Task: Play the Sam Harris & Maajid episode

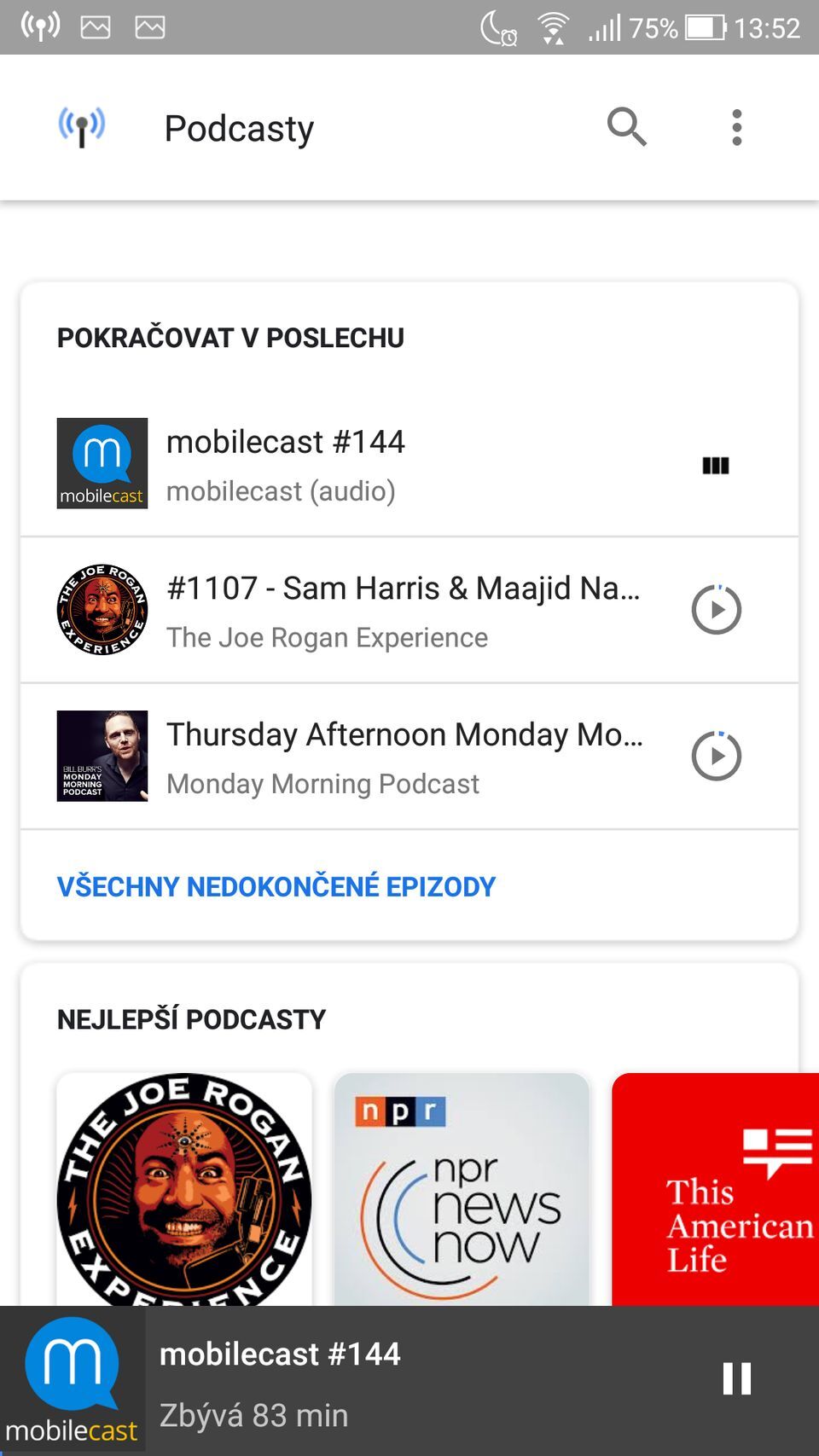Action: [x=716, y=610]
